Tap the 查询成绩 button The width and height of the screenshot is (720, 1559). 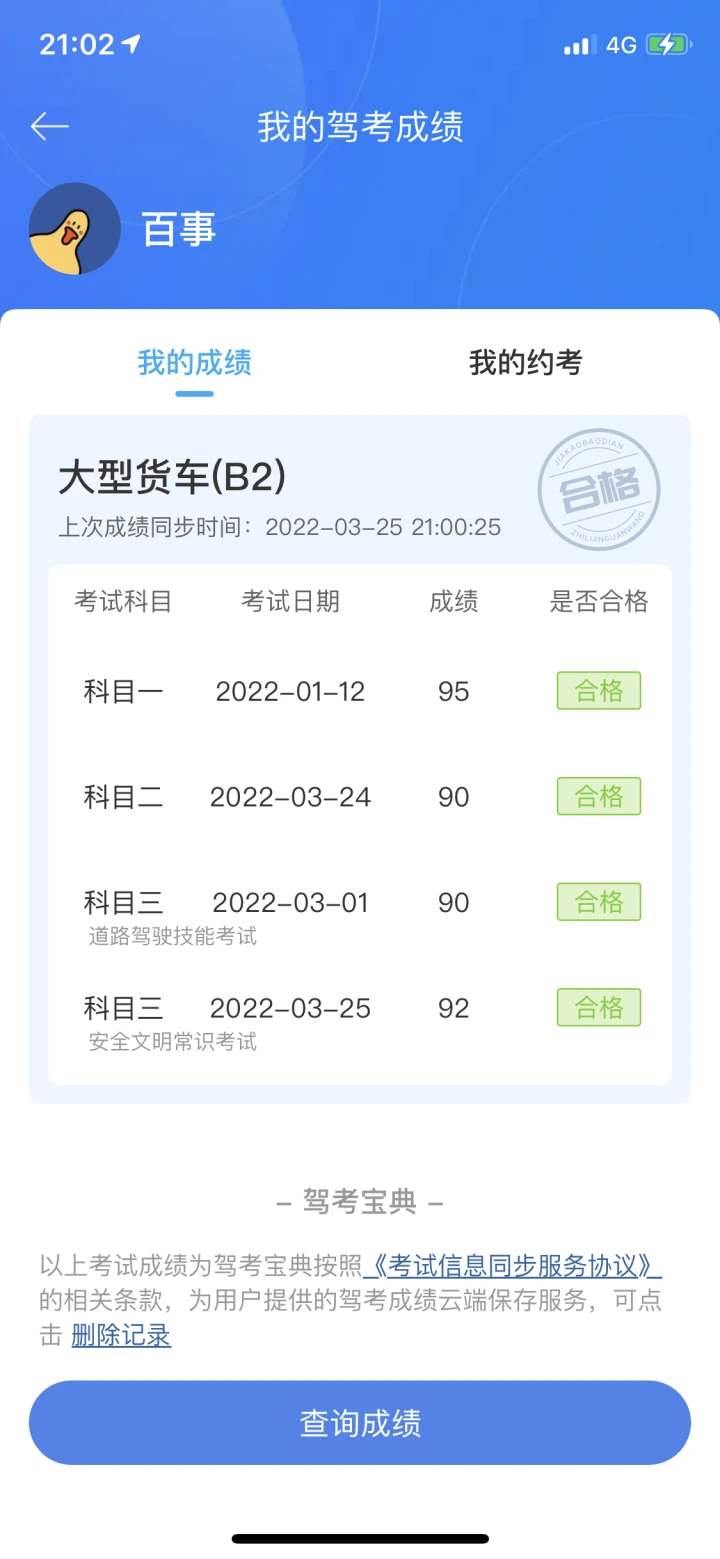pyautogui.click(x=360, y=1423)
